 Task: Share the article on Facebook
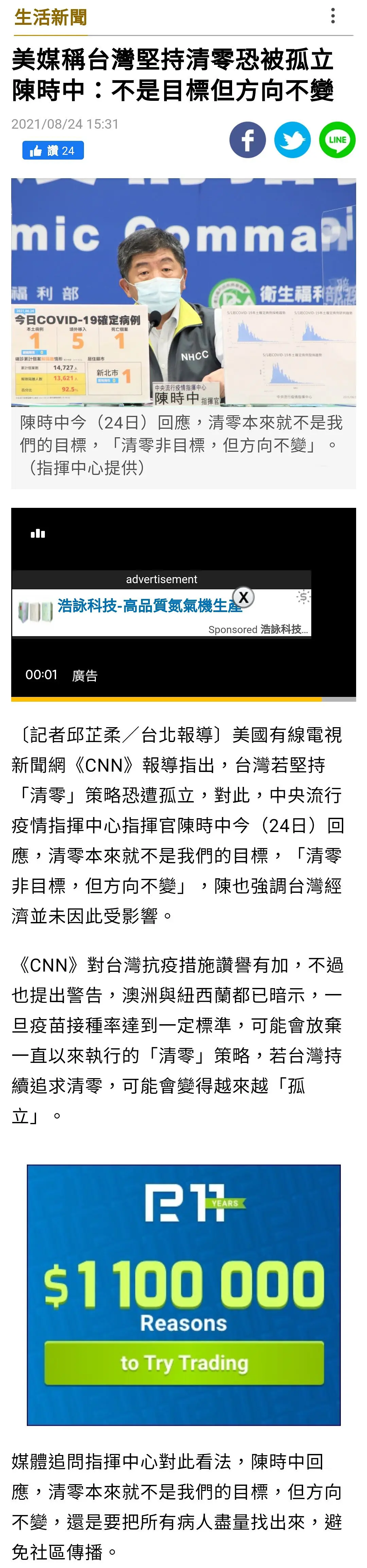click(x=247, y=140)
